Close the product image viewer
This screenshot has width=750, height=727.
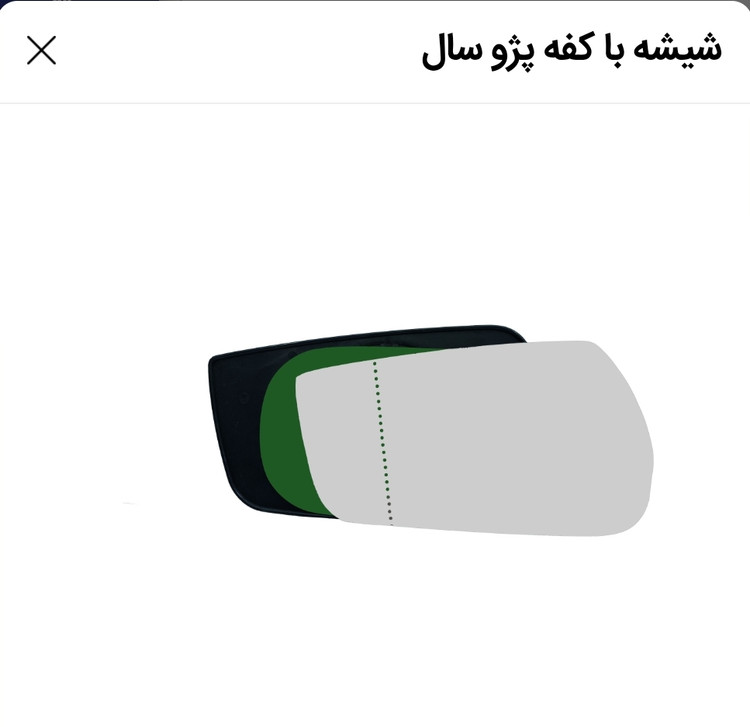41,50
